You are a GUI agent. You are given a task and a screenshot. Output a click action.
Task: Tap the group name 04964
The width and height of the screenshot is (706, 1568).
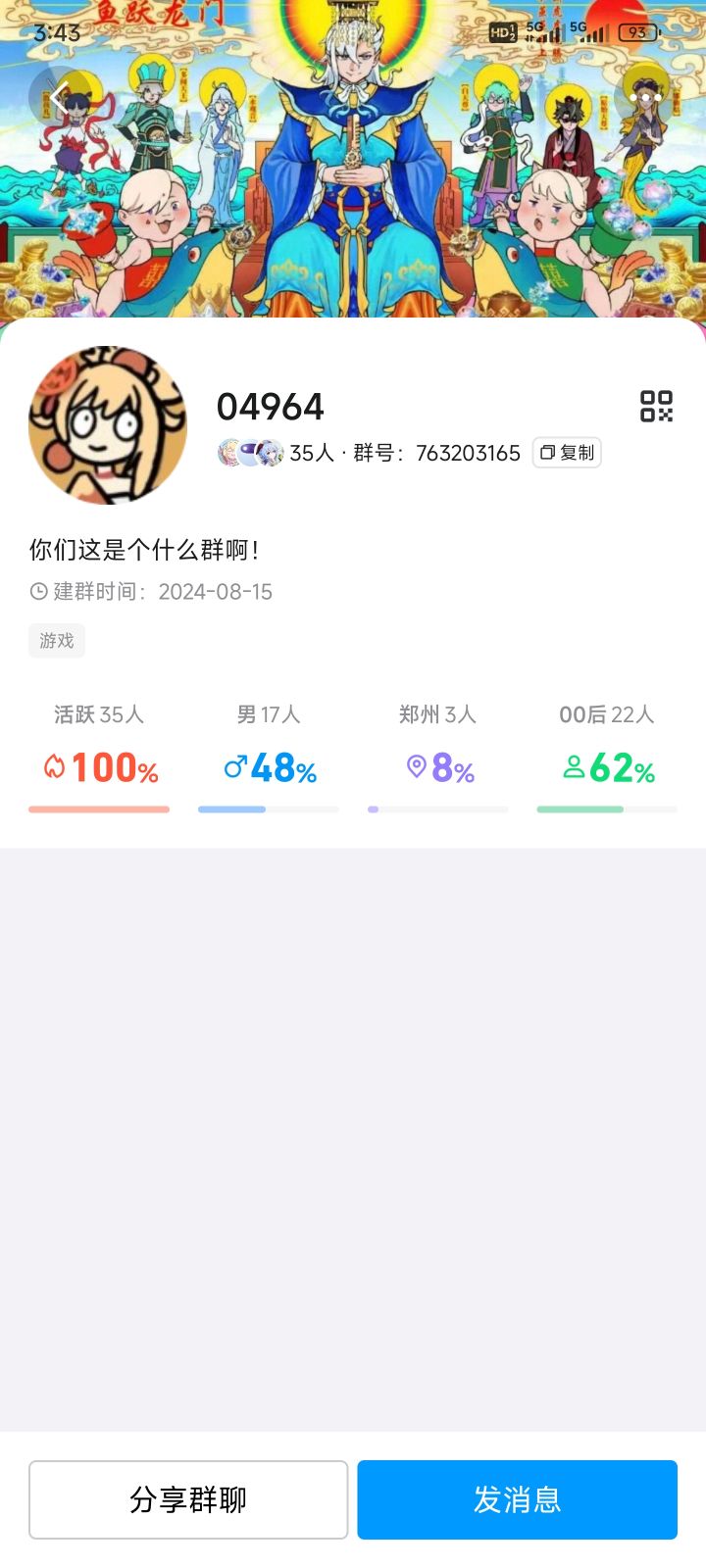click(272, 406)
